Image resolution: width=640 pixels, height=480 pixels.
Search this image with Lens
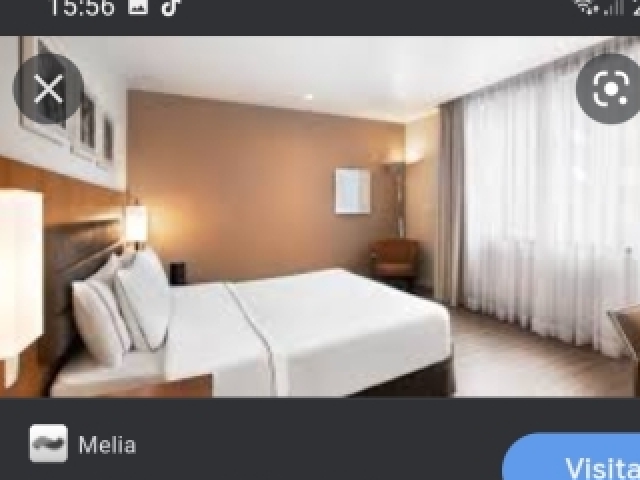(609, 90)
